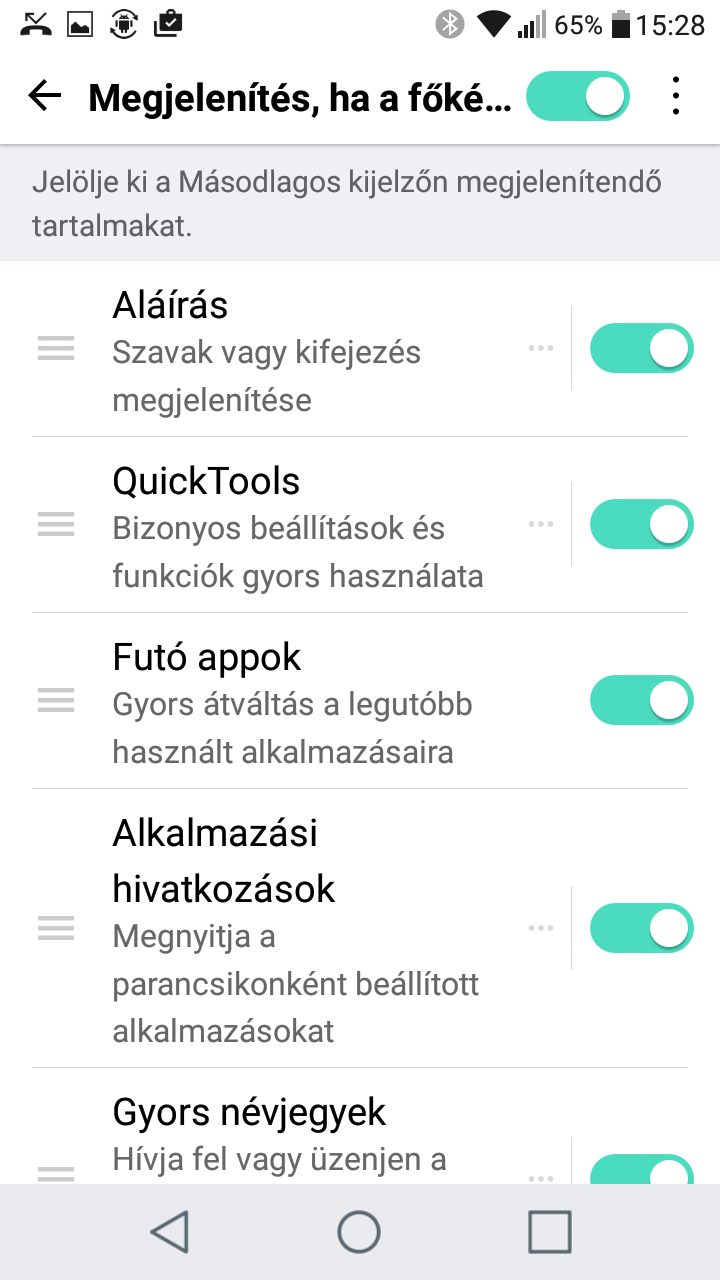This screenshot has width=720, height=1280.
Task: Open more options for Aláírás
Action: 541,348
